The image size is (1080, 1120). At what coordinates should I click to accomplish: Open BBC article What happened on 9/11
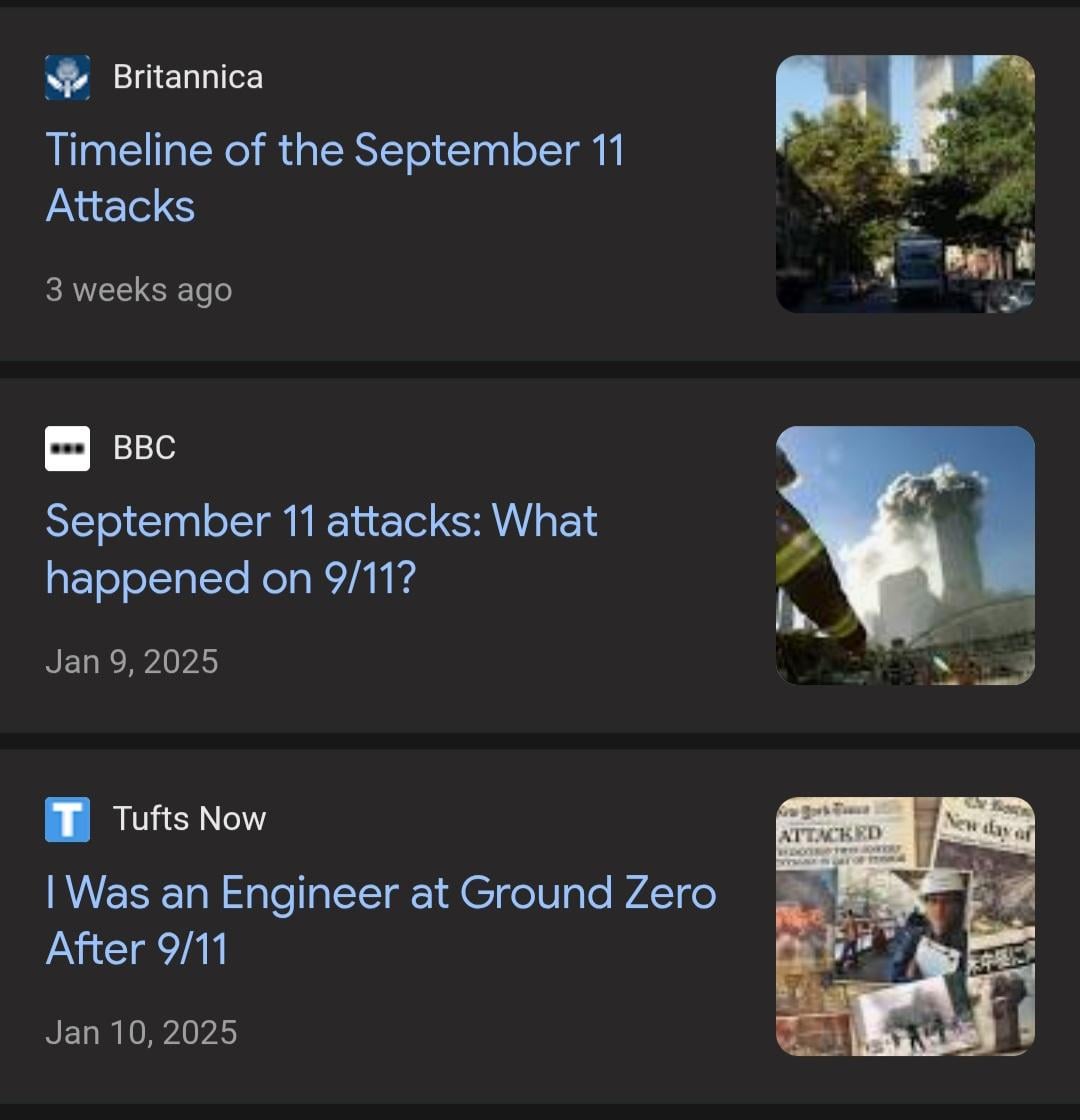coord(321,549)
